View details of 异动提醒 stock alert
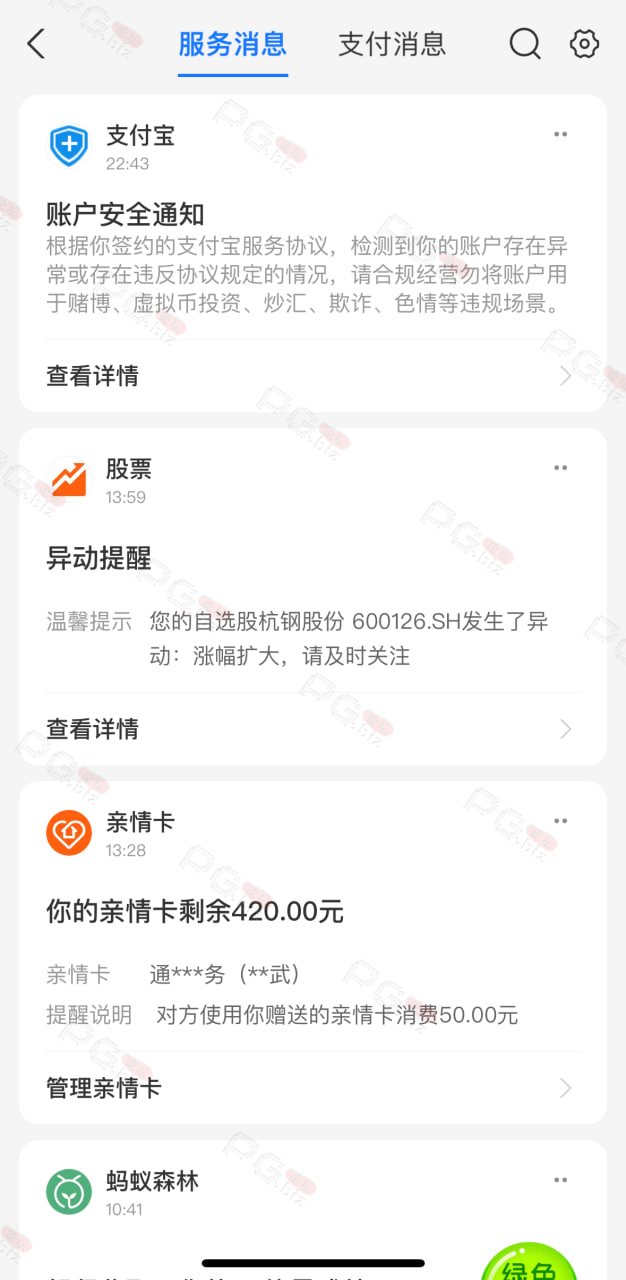The height and width of the screenshot is (1280, 626). [313, 729]
